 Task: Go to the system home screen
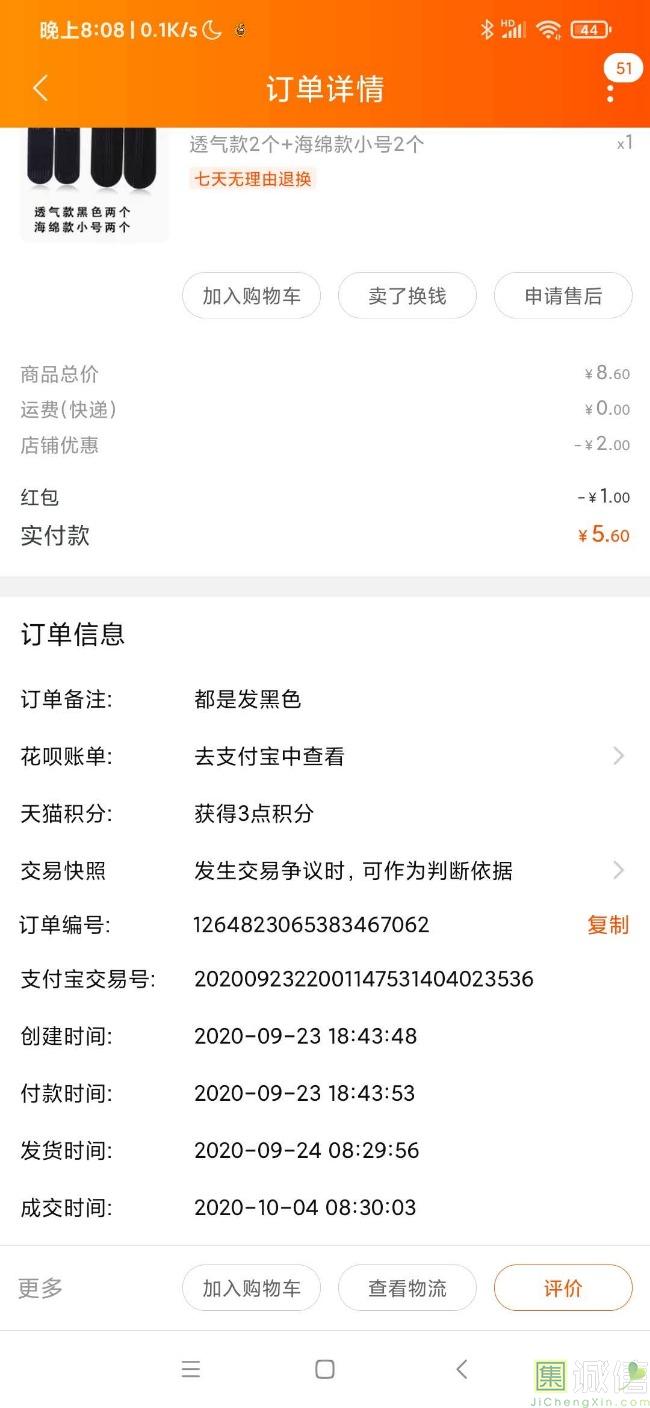point(324,1369)
